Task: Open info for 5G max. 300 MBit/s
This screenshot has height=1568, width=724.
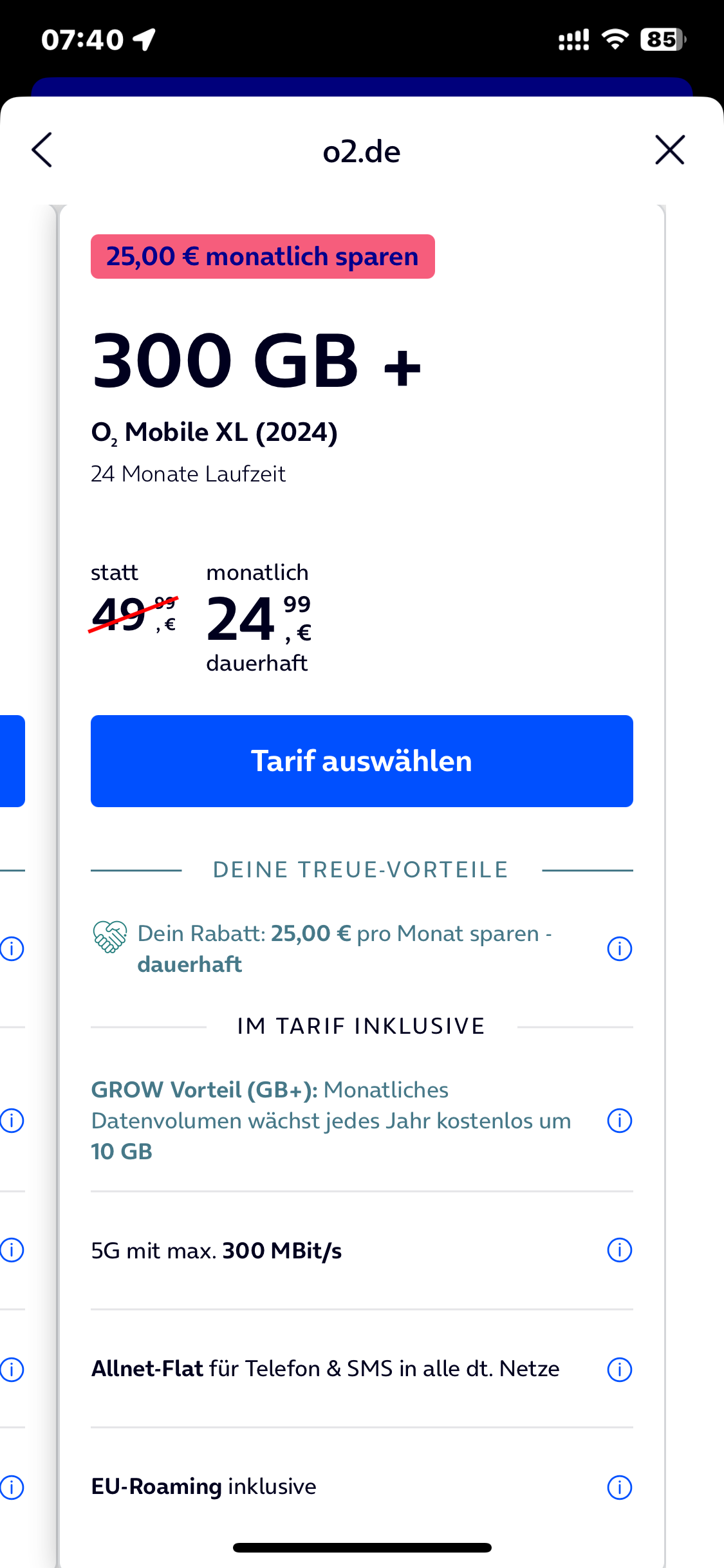Action: [x=620, y=1250]
